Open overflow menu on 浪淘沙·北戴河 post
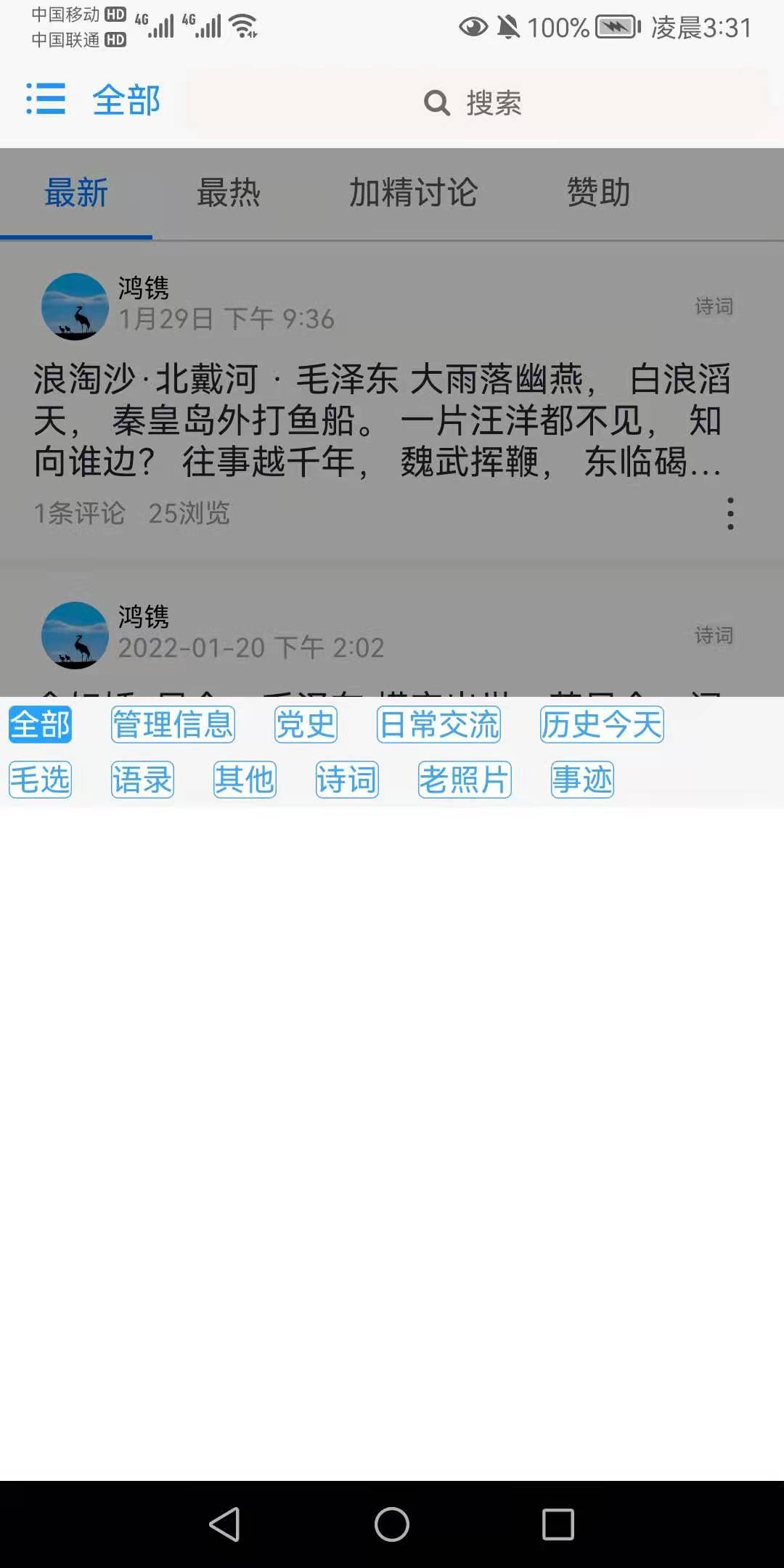This screenshot has width=784, height=1568. pos(730,514)
